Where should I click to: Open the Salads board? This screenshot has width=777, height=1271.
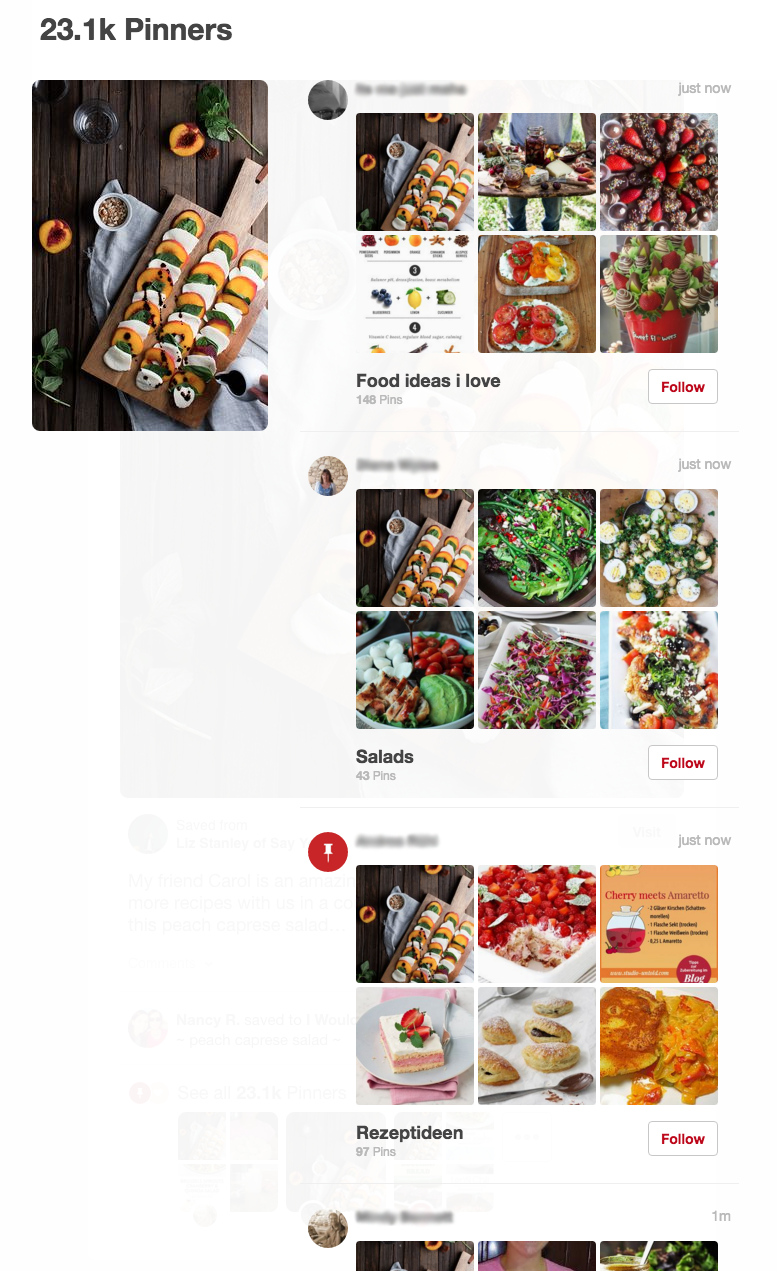tap(385, 757)
